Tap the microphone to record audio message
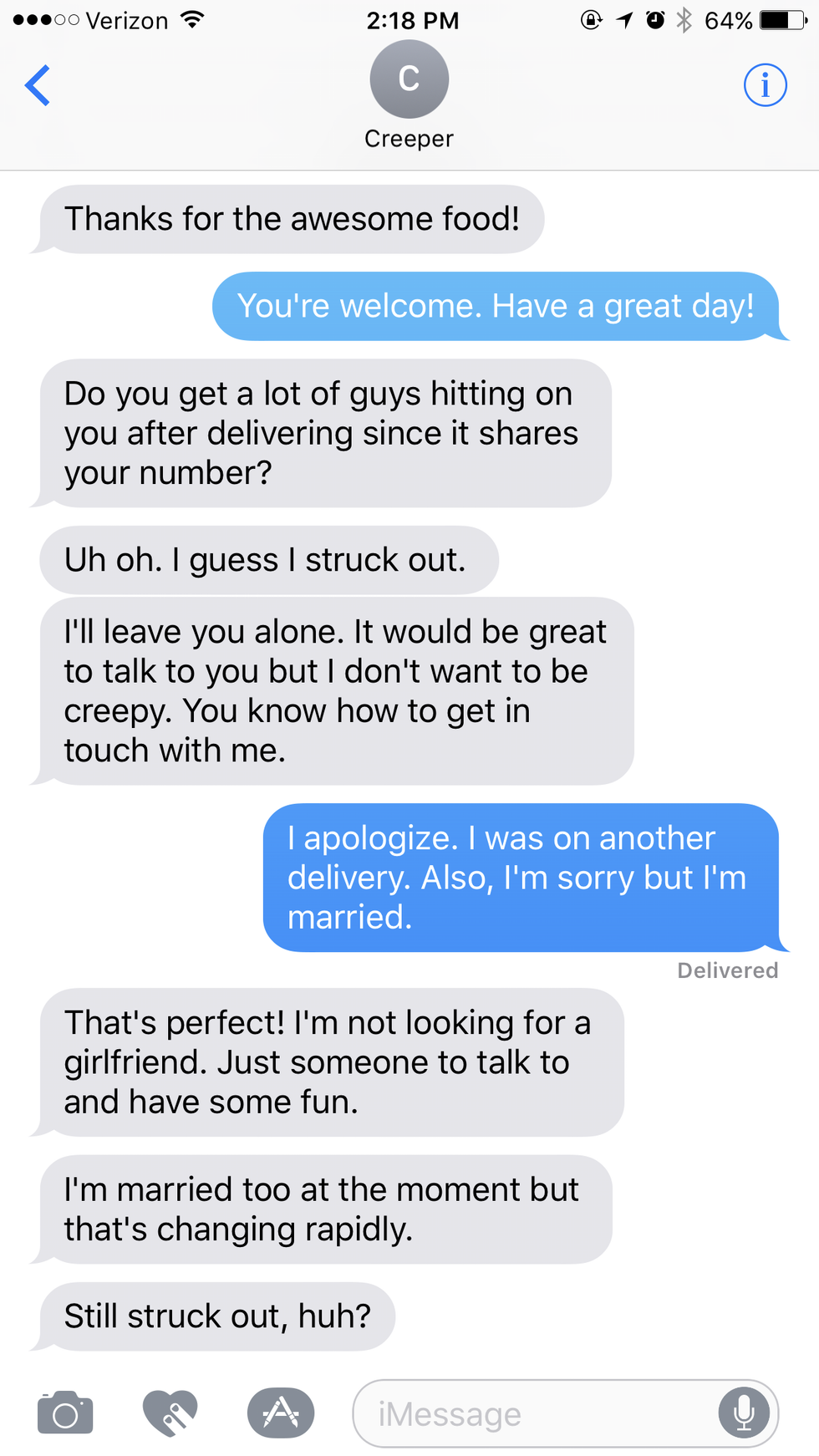This screenshot has width=819, height=1456. tap(744, 1413)
